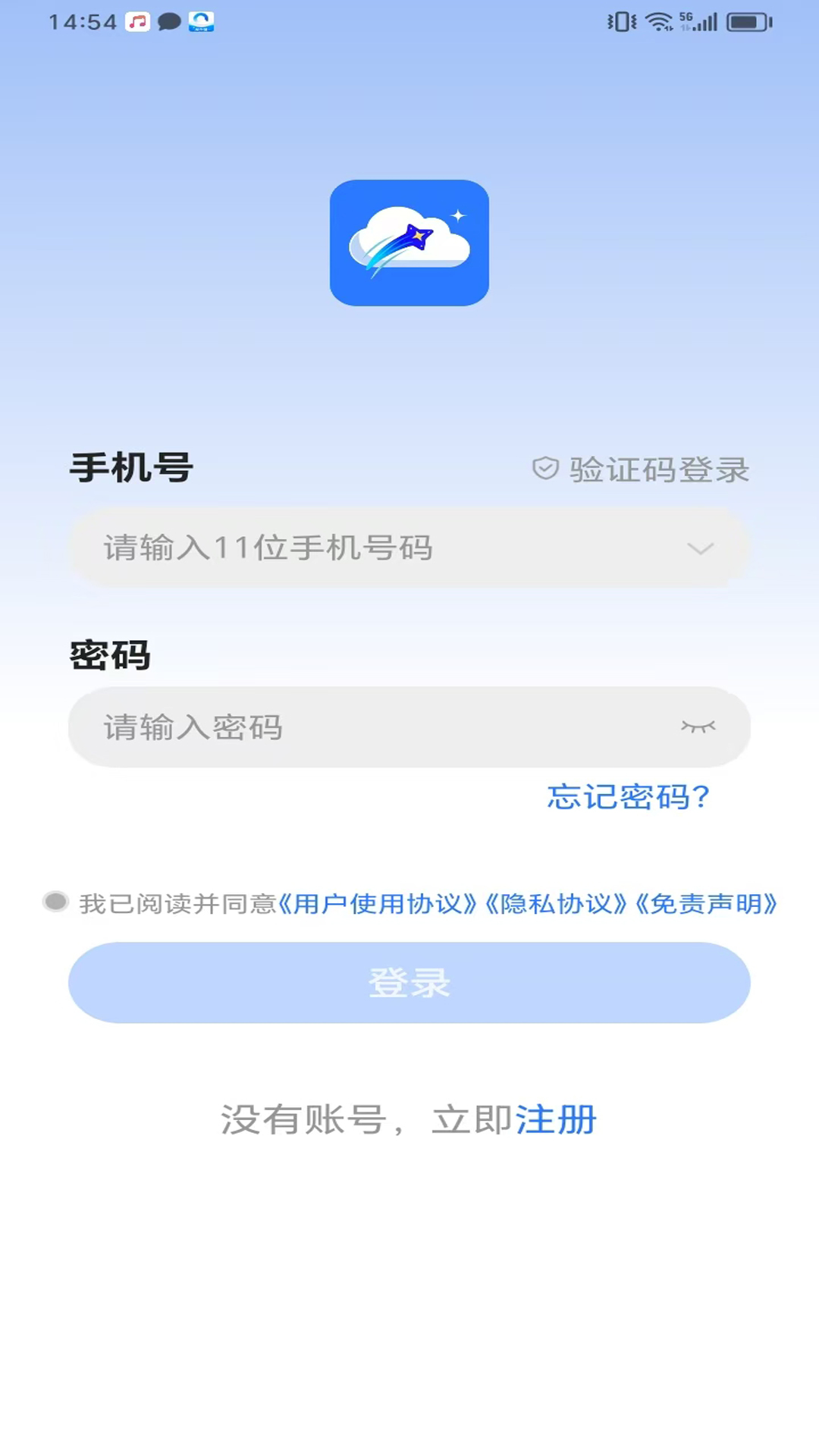
Task: Open the 《用户使用协议》 link
Action: click(378, 904)
